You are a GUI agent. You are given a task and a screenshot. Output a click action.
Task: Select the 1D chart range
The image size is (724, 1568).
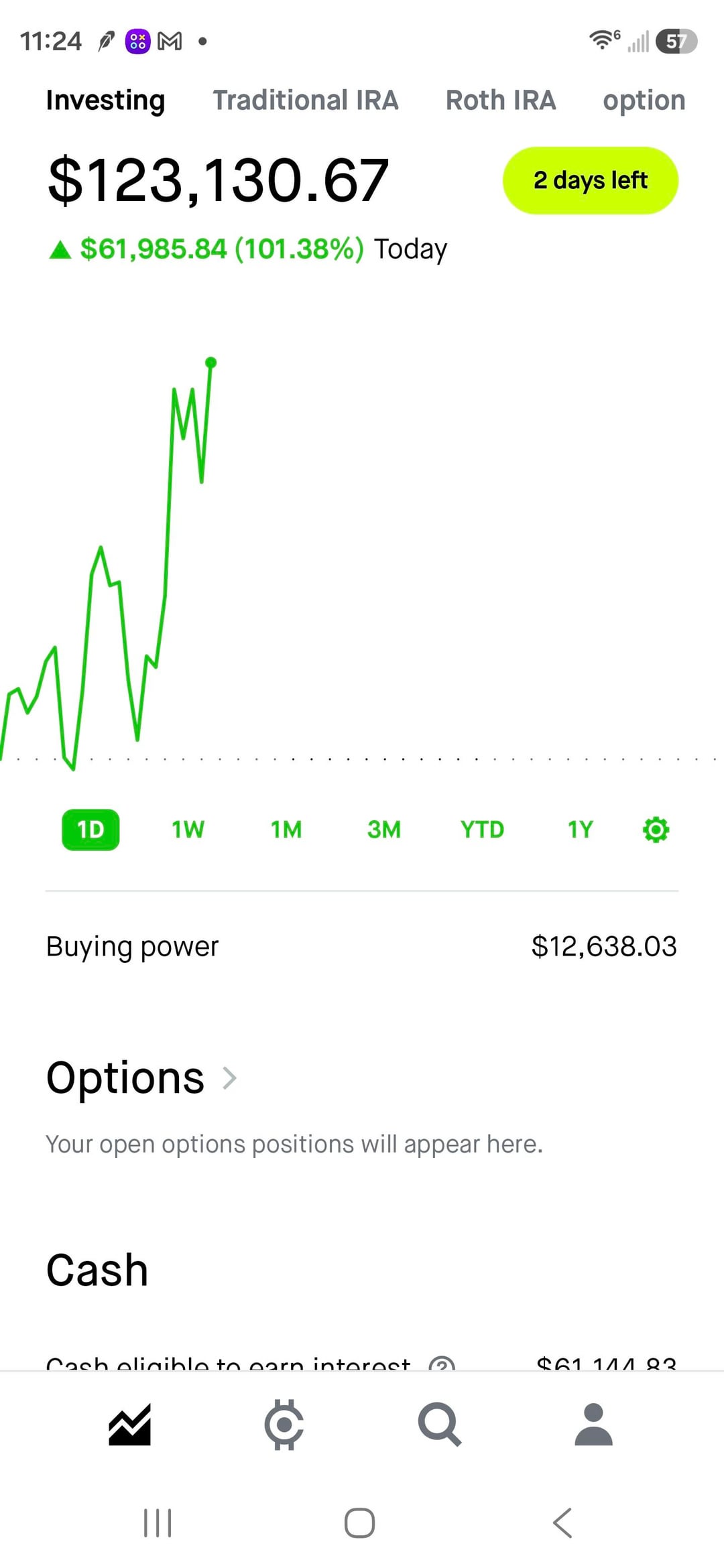(90, 830)
